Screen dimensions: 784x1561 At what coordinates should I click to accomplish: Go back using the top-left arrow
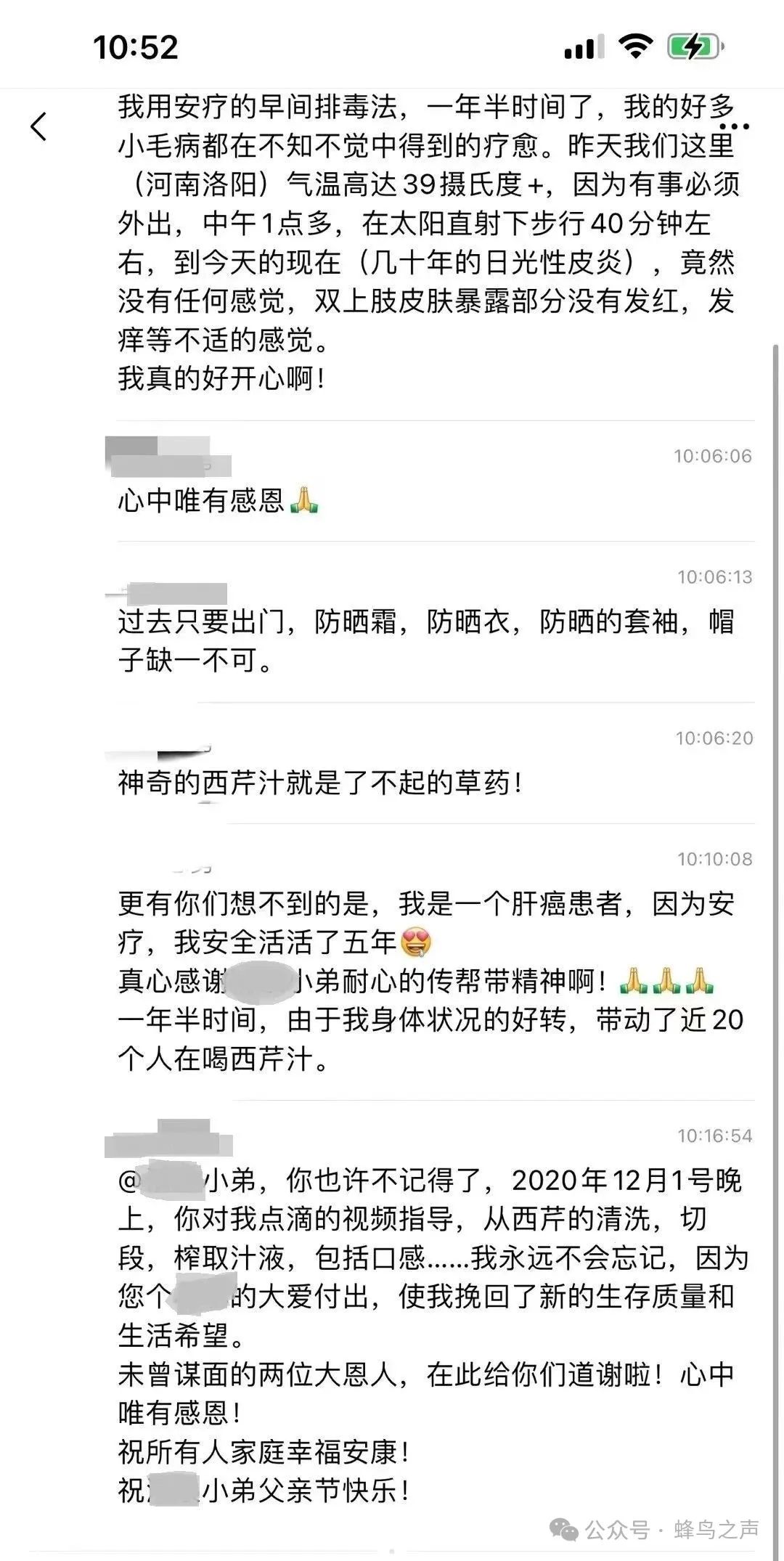pos(39,126)
